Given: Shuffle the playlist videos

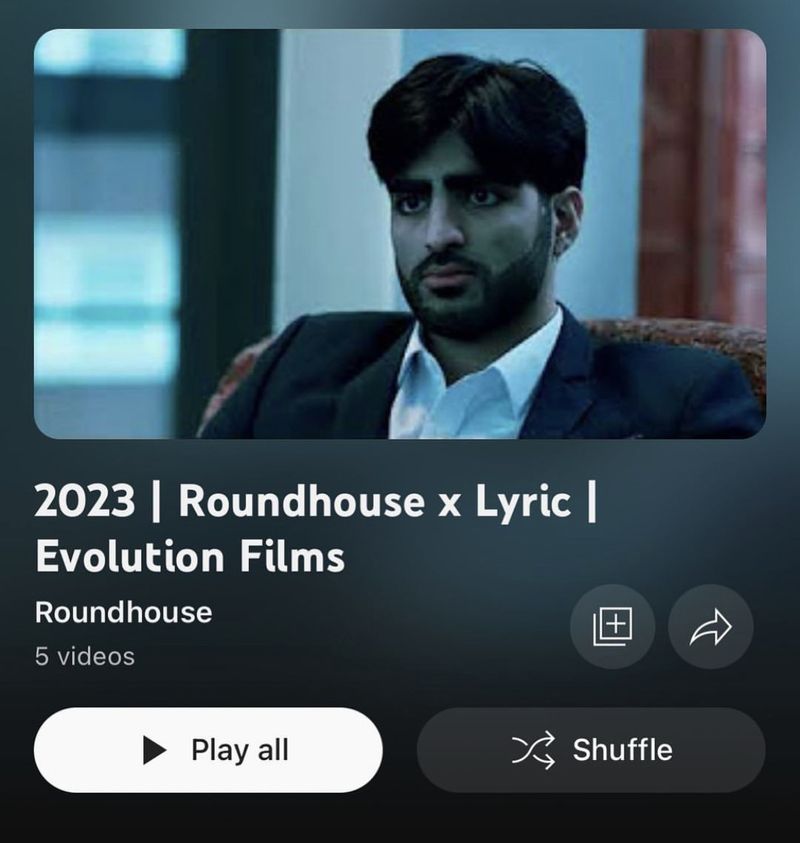Looking at the screenshot, I should [x=590, y=750].
